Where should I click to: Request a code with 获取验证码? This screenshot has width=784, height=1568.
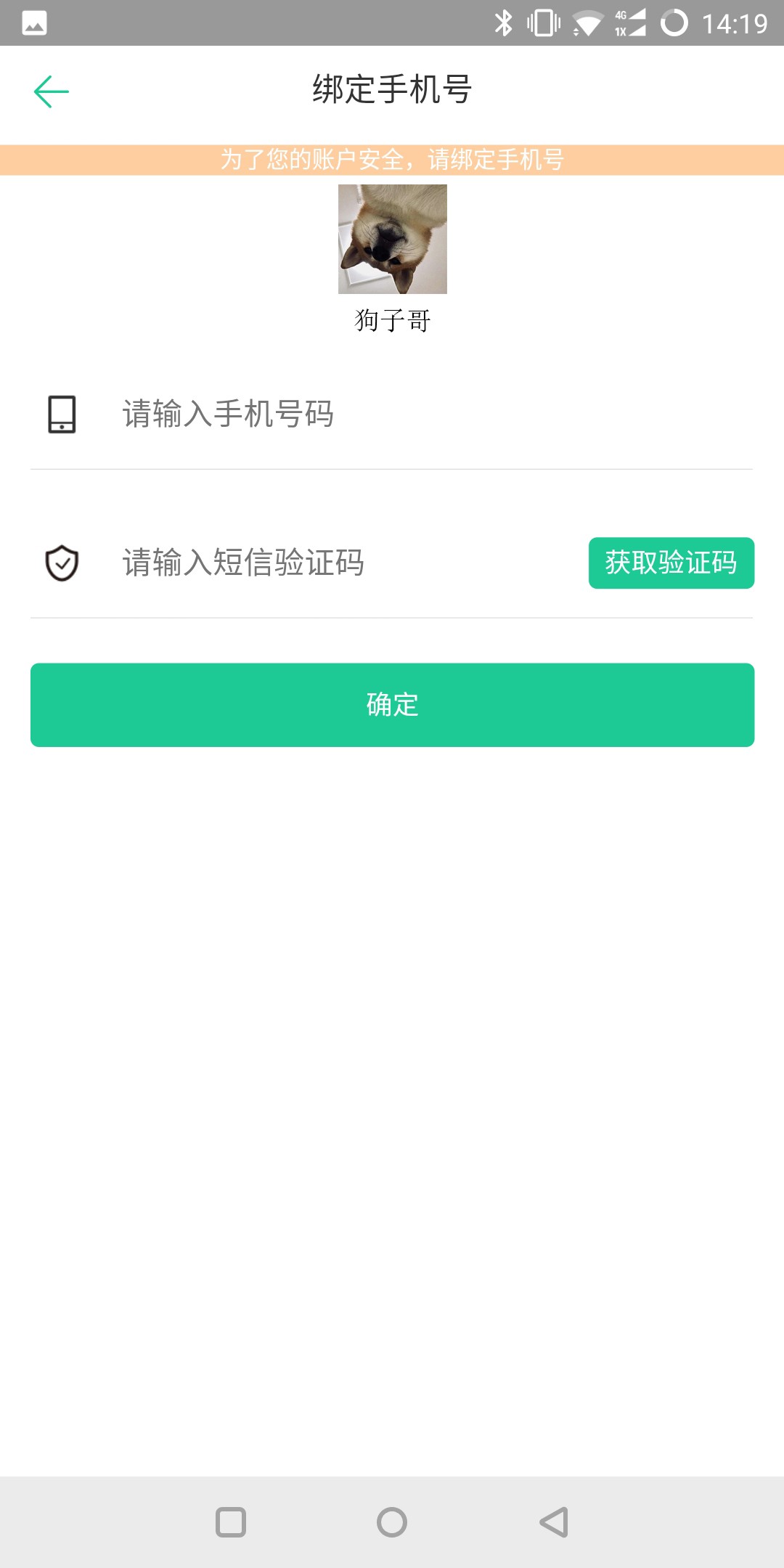[671, 563]
